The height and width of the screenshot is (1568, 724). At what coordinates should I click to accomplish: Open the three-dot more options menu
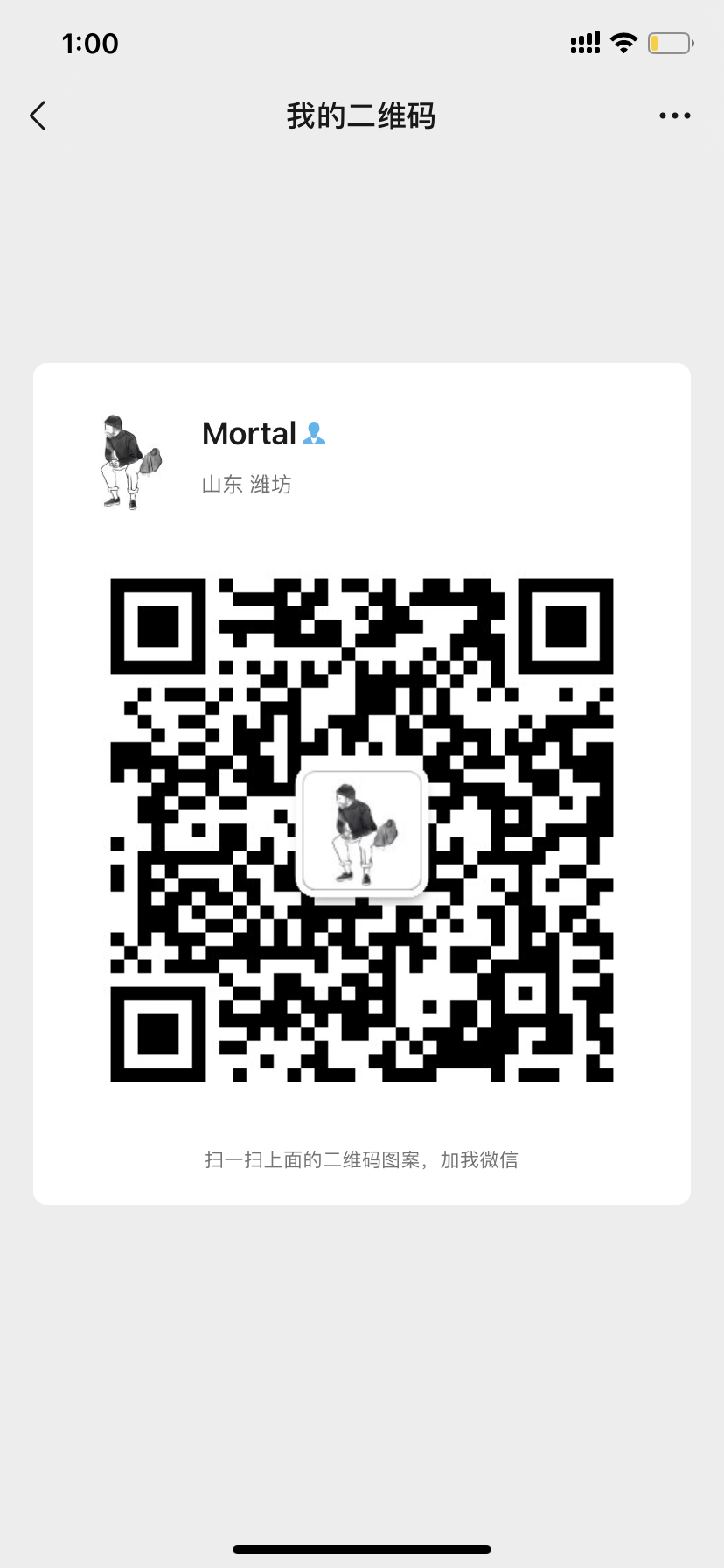pos(674,115)
